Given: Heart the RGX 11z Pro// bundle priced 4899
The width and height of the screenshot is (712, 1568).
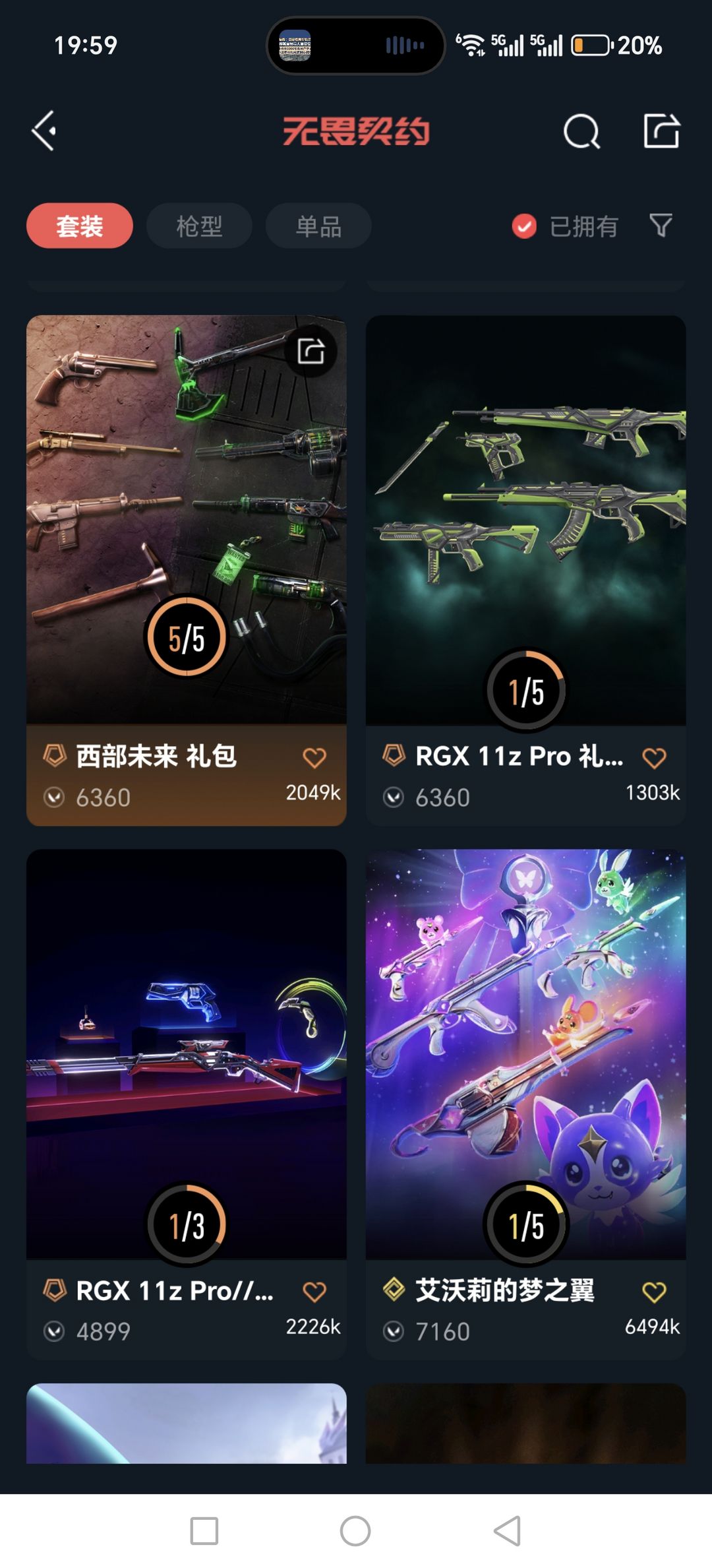Looking at the screenshot, I should click(x=314, y=1292).
